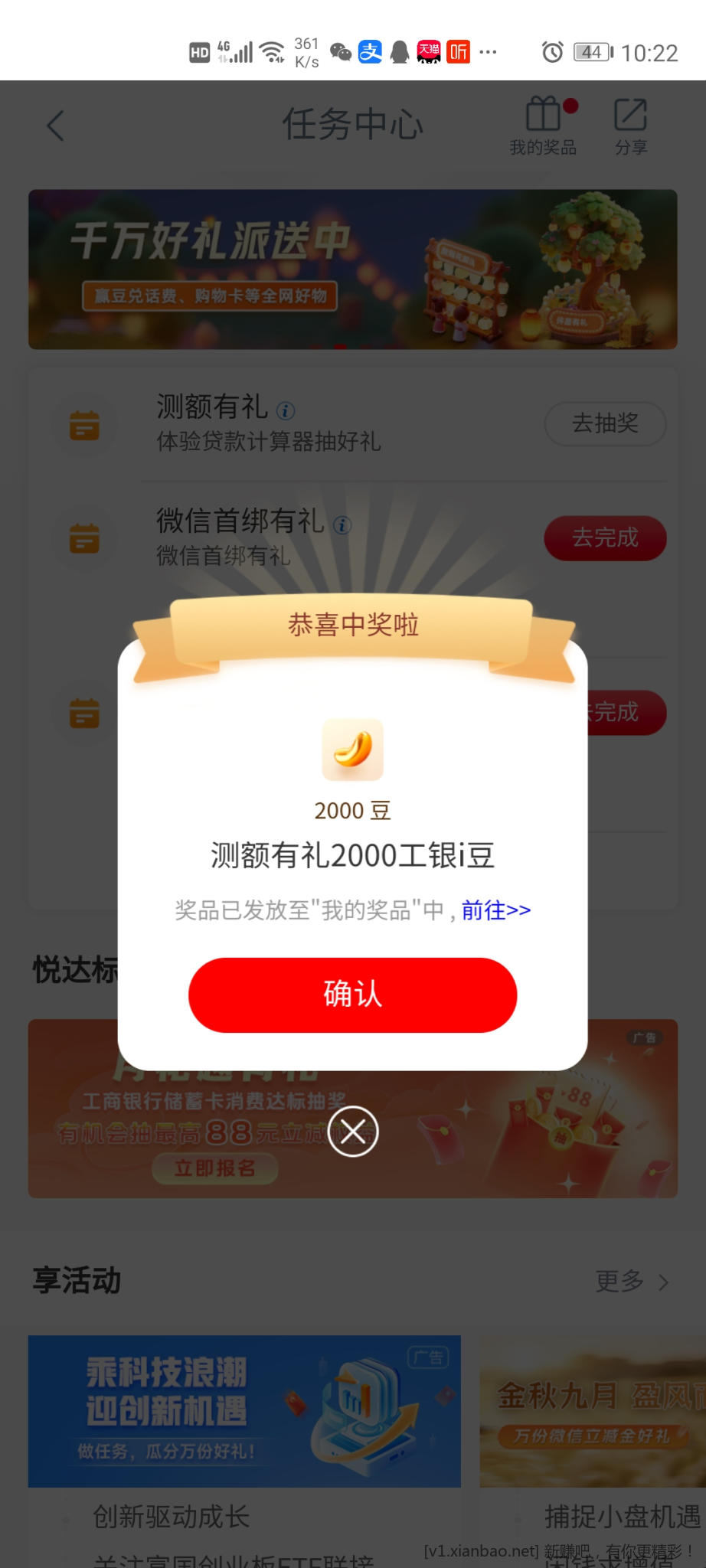Tap the calendar task icon beside 微信首绑有礼
The image size is (706, 1568).
(x=84, y=539)
